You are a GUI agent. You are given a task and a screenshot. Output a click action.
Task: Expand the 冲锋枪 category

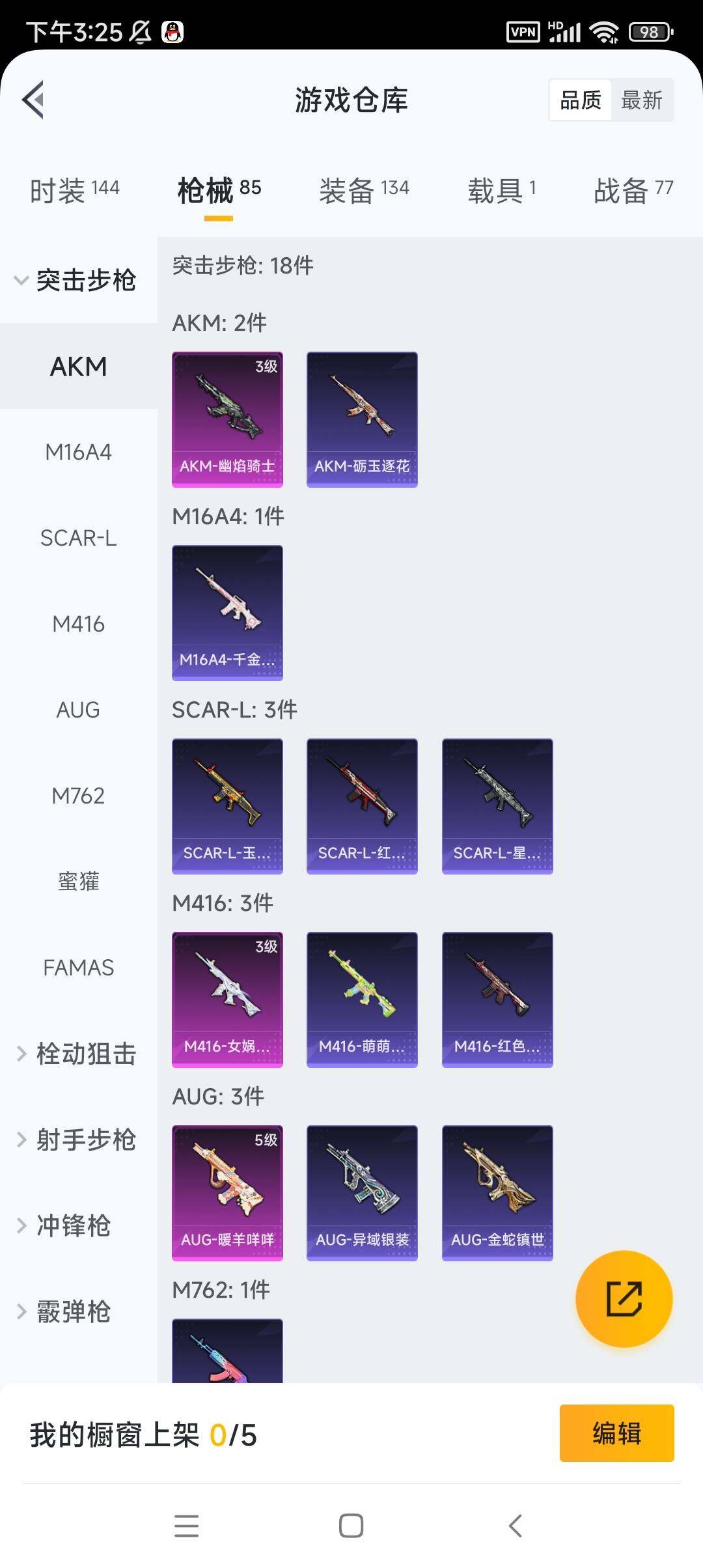click(x=65, y=1225)
